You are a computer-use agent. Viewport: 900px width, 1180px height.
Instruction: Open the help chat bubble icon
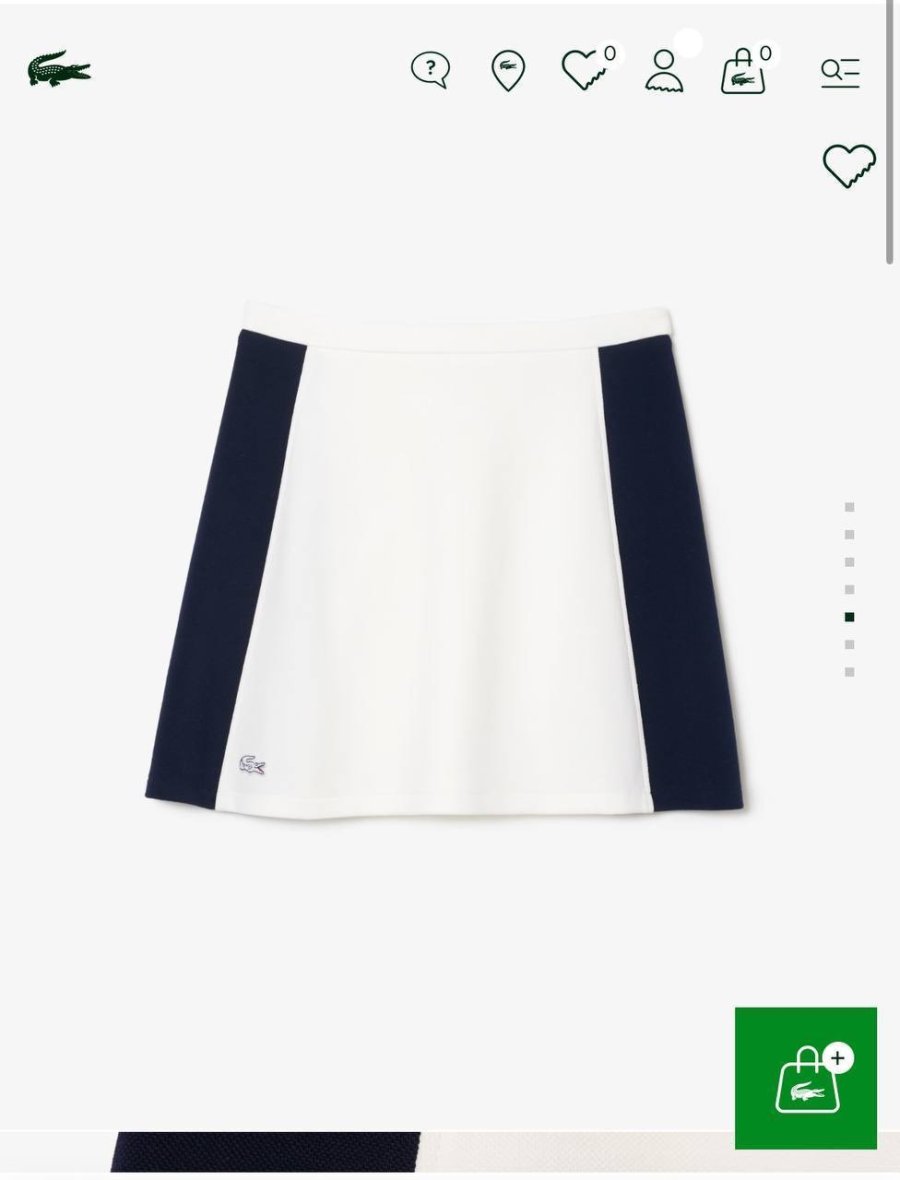click(430, 70)
